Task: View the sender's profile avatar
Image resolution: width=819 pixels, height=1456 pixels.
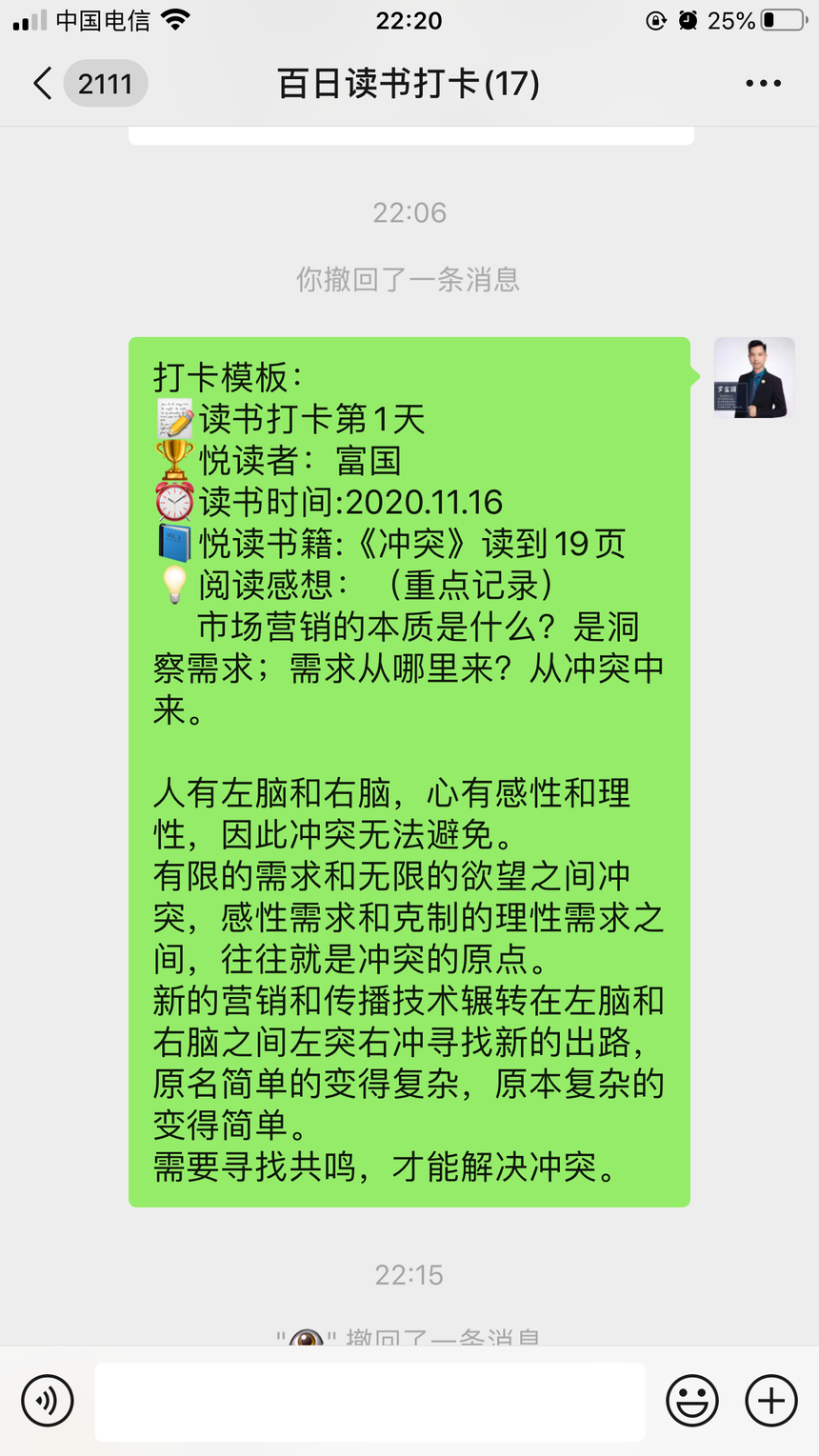Action: [754, 378]
